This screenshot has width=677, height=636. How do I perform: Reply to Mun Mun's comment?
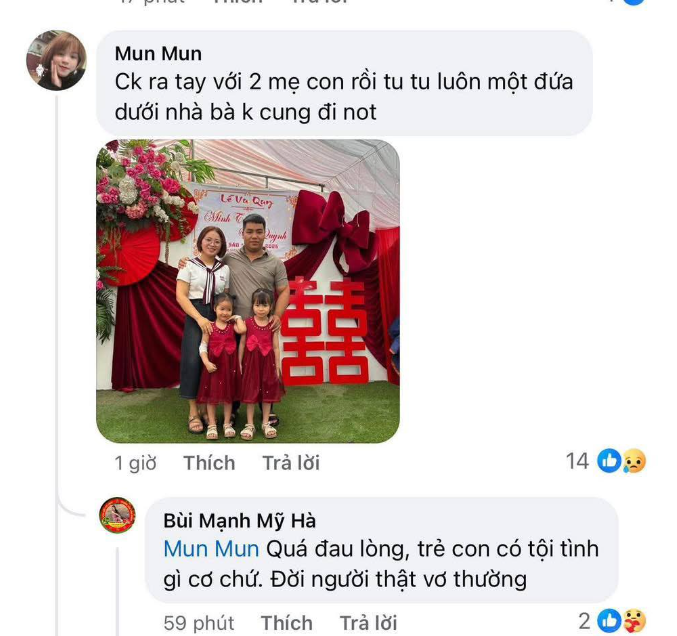(291, 463)
